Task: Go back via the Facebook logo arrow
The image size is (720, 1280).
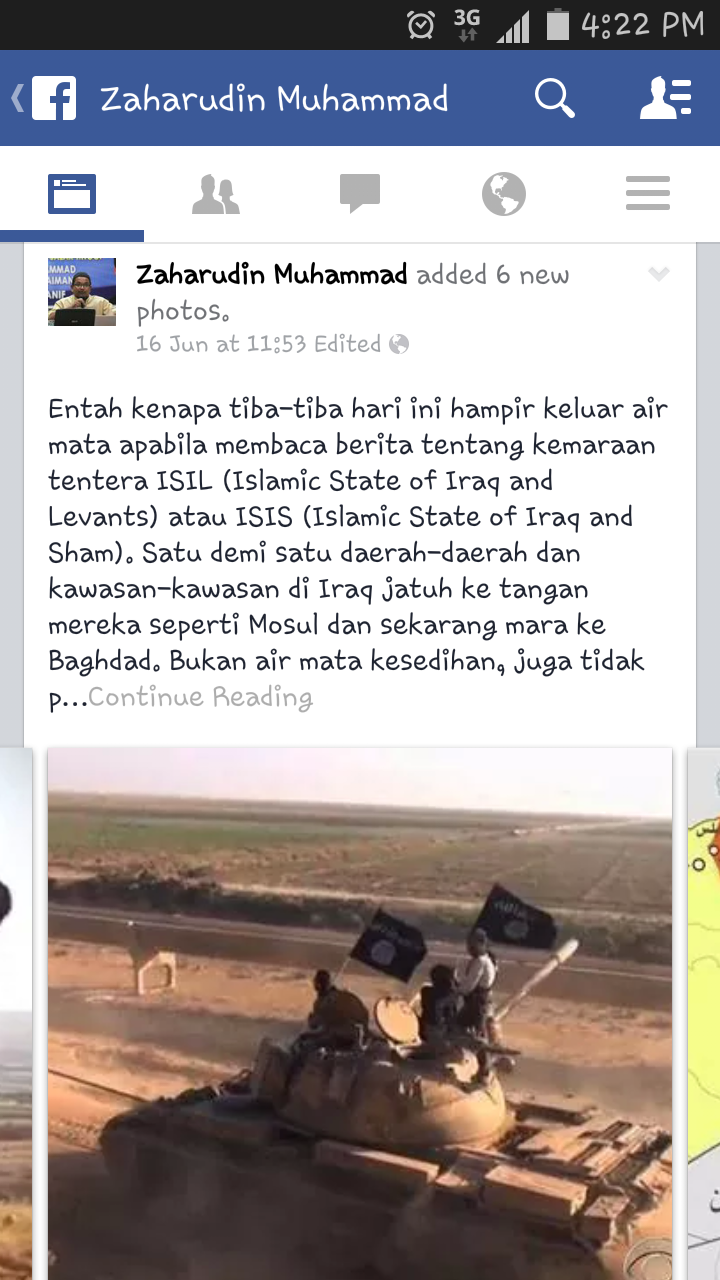Action: 44,99
